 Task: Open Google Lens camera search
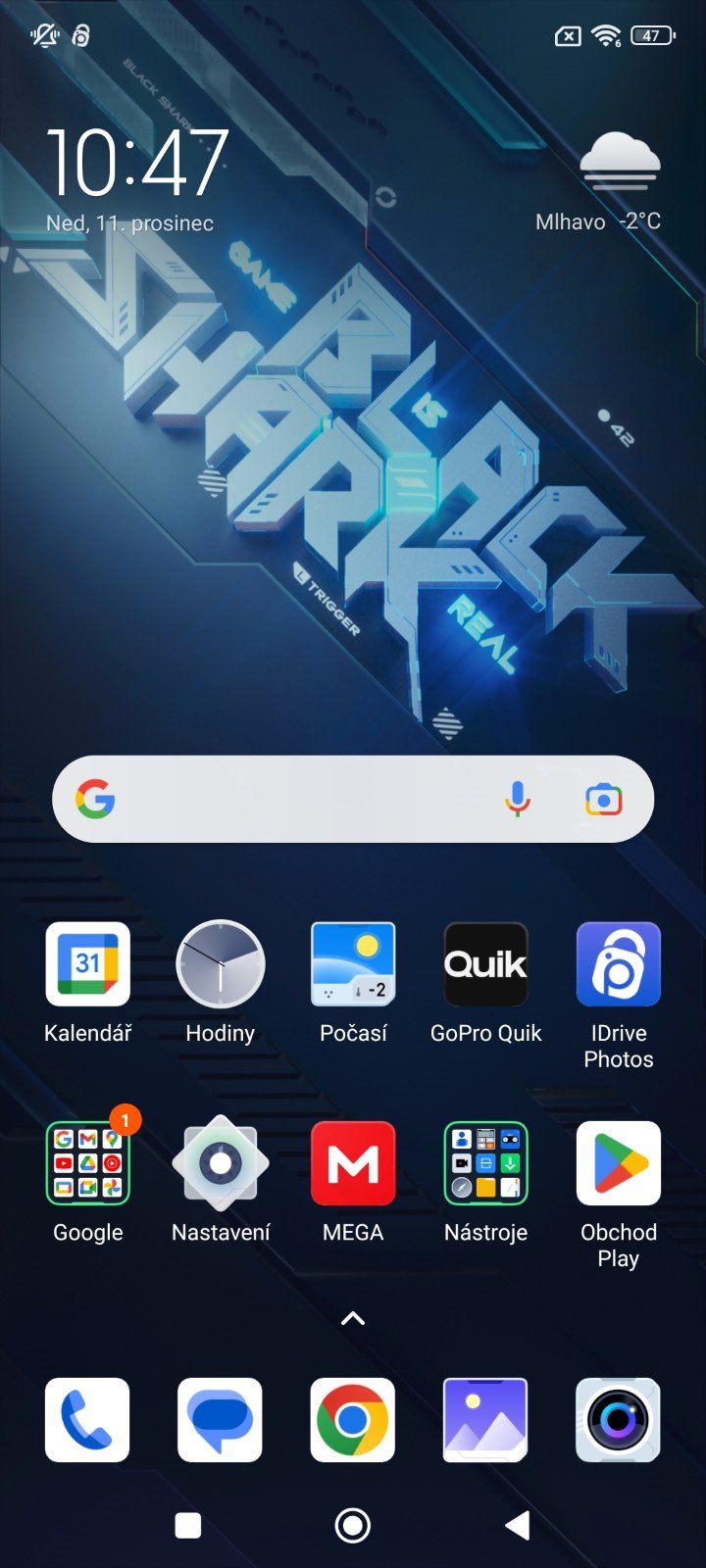coord(604,800)
